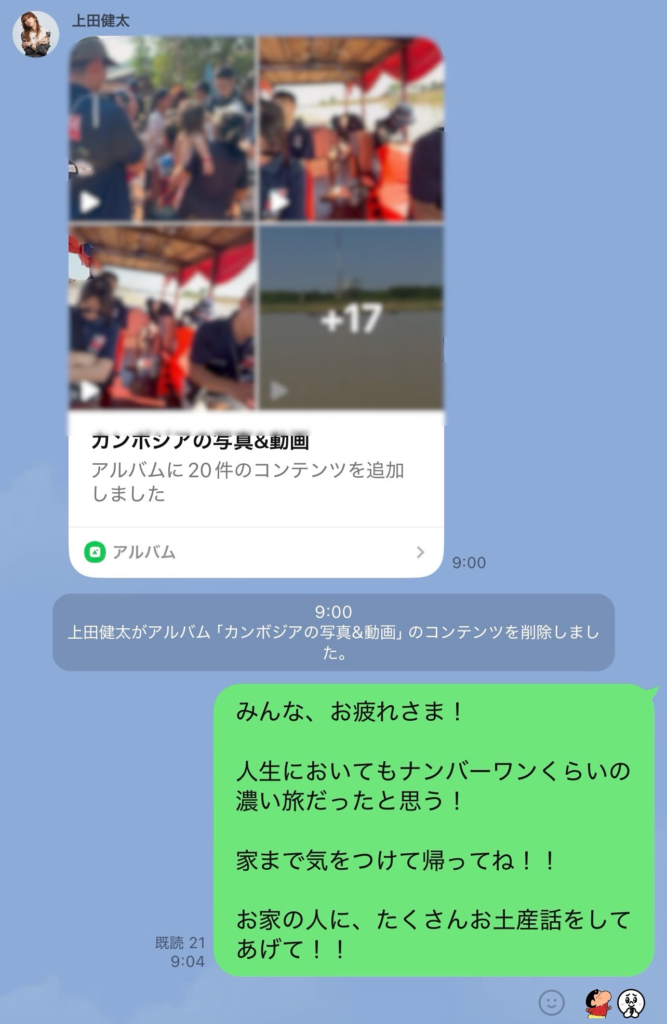View the reaction stickers under the green message
Viewport: 667px width, 1024px height.
click(614, 1003)
